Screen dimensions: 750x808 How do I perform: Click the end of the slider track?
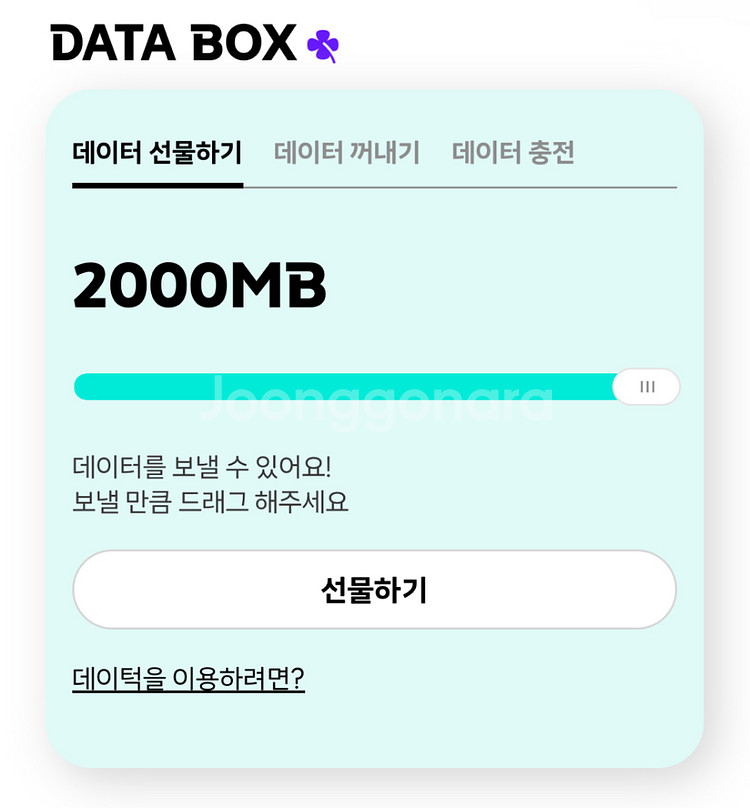click(670, 386)
